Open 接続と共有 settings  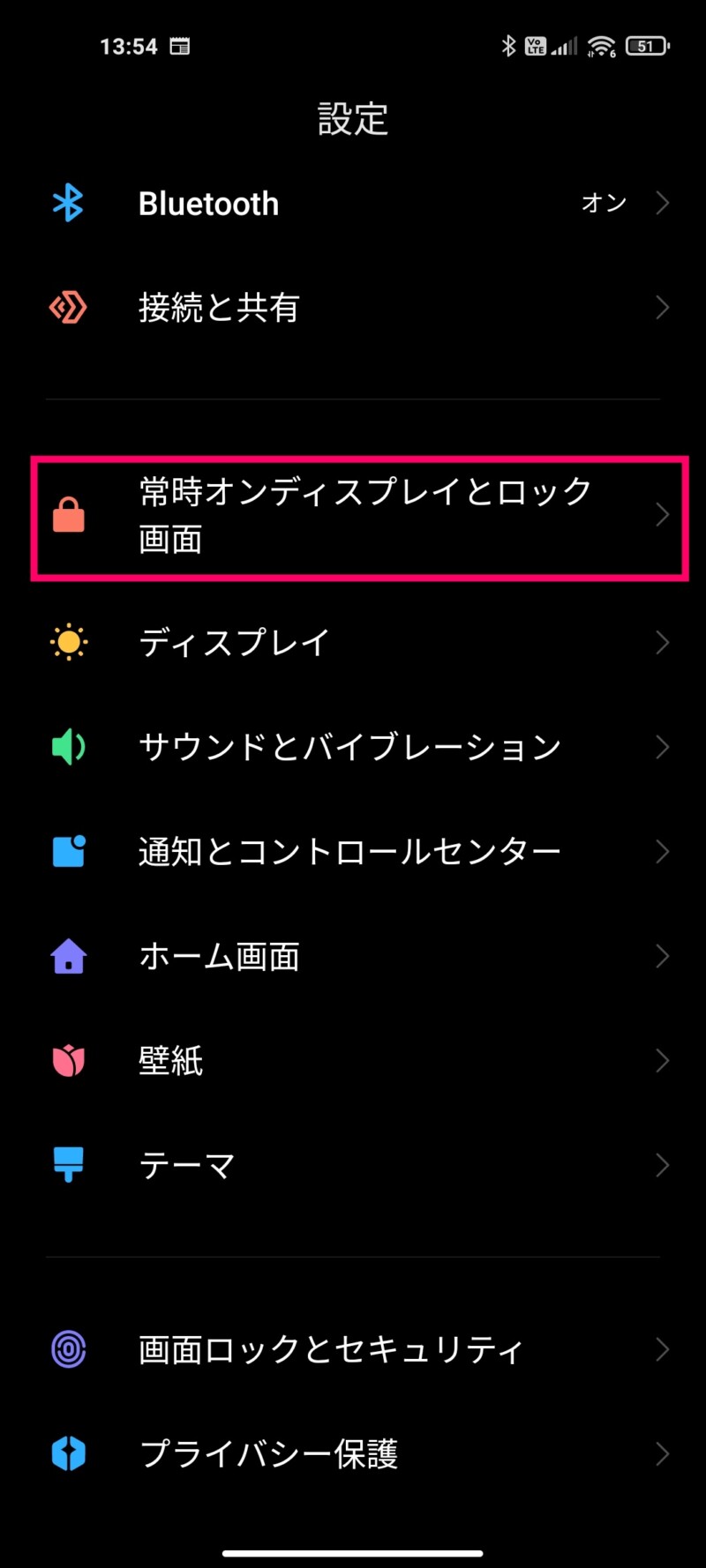[353, 308]
